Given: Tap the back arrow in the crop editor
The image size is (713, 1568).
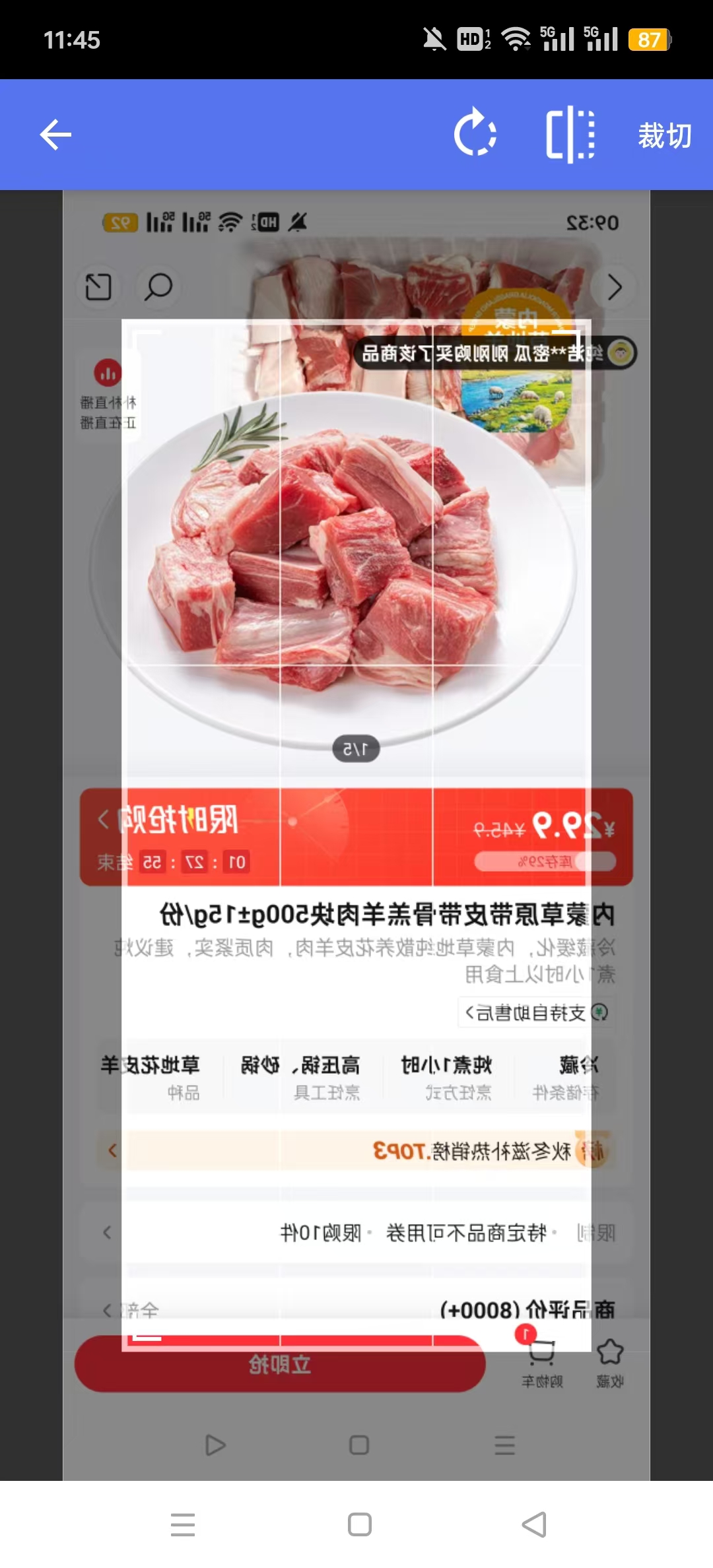Looking at the screenshot, I should point(55,135).
